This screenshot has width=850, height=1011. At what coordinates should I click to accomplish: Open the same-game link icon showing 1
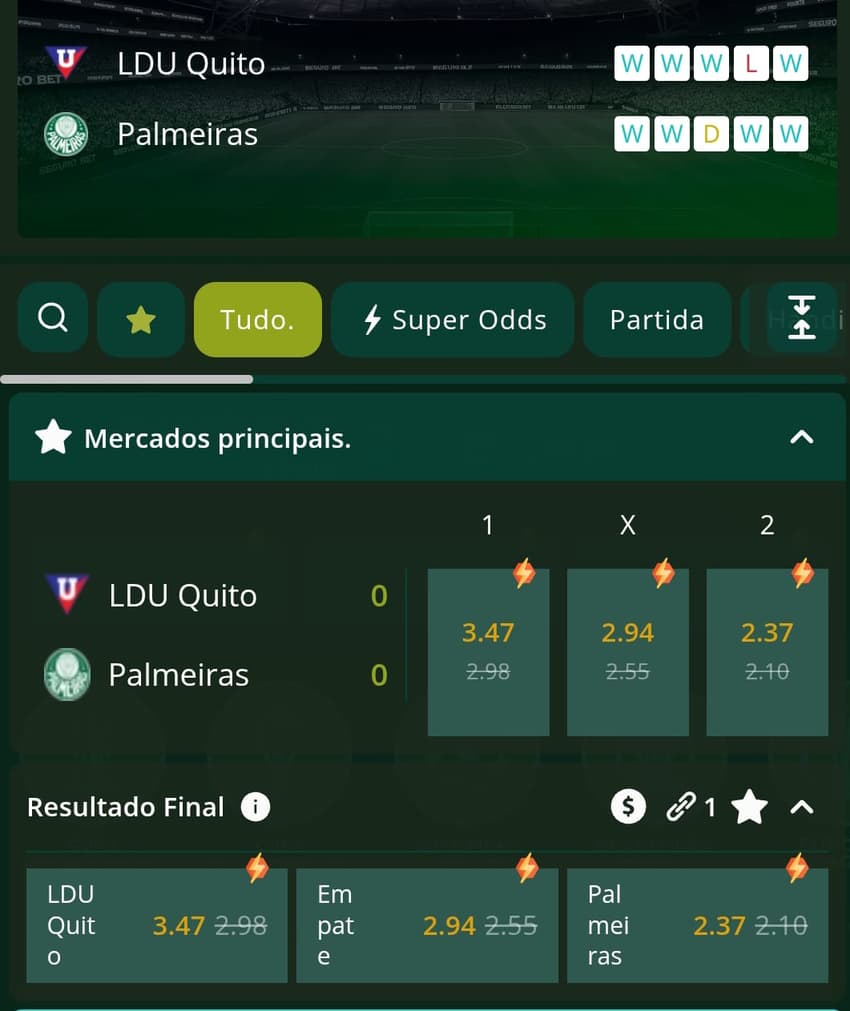pyautogui.click(x=688, y=807)
